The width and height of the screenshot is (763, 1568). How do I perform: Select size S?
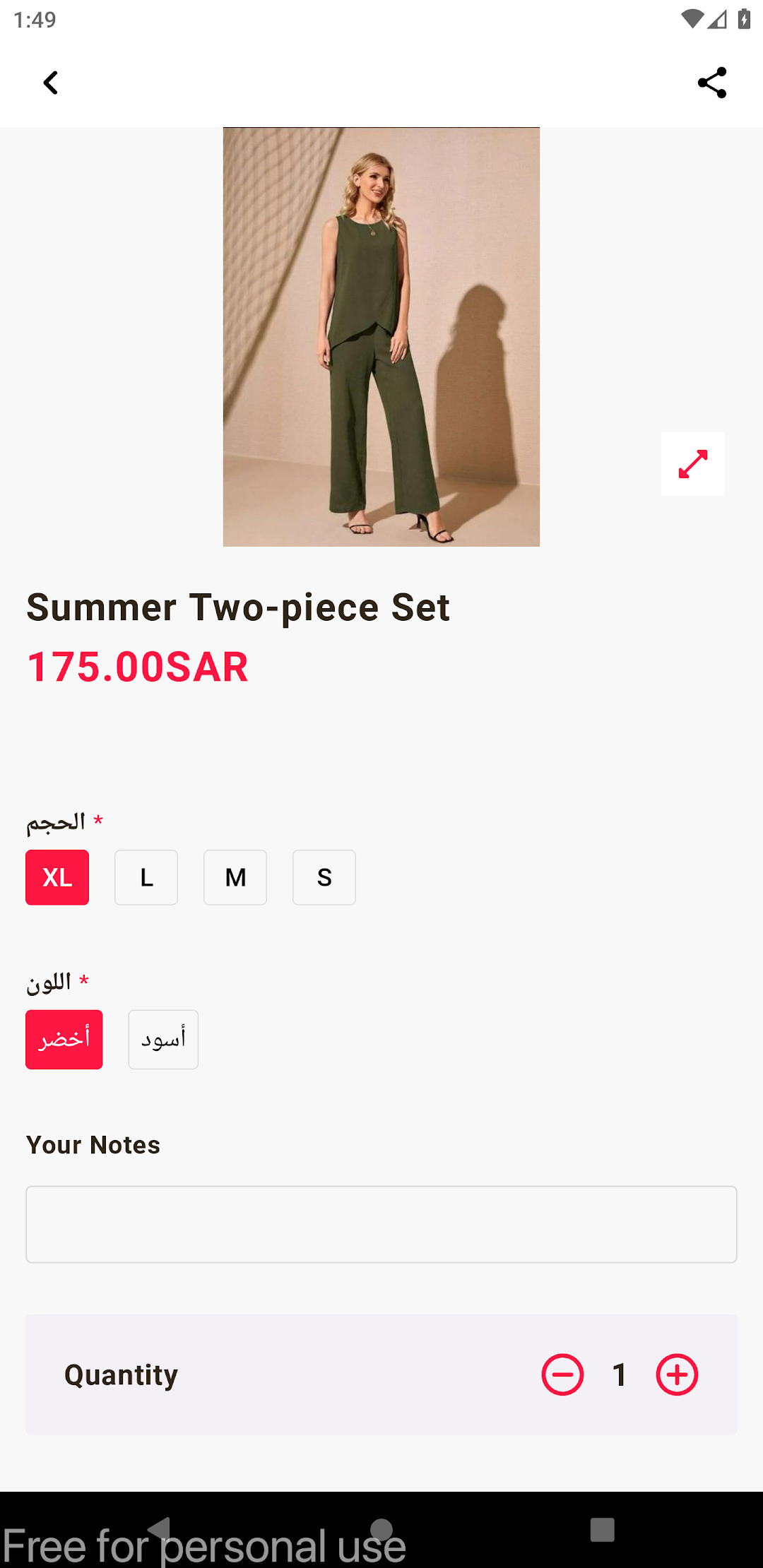[x=324, y=877]
